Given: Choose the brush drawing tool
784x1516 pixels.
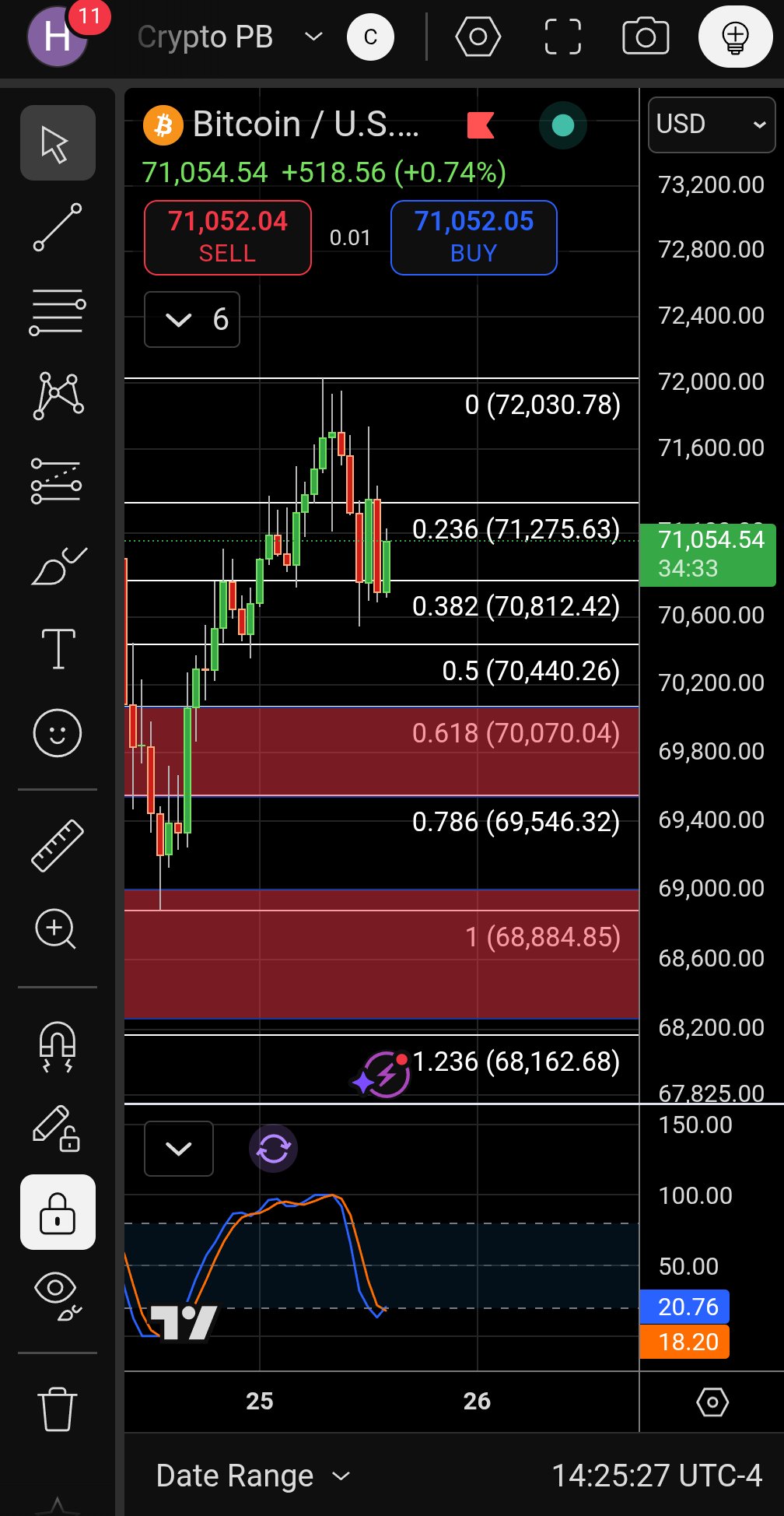Looking at the screenshot, I should (58, 566).
